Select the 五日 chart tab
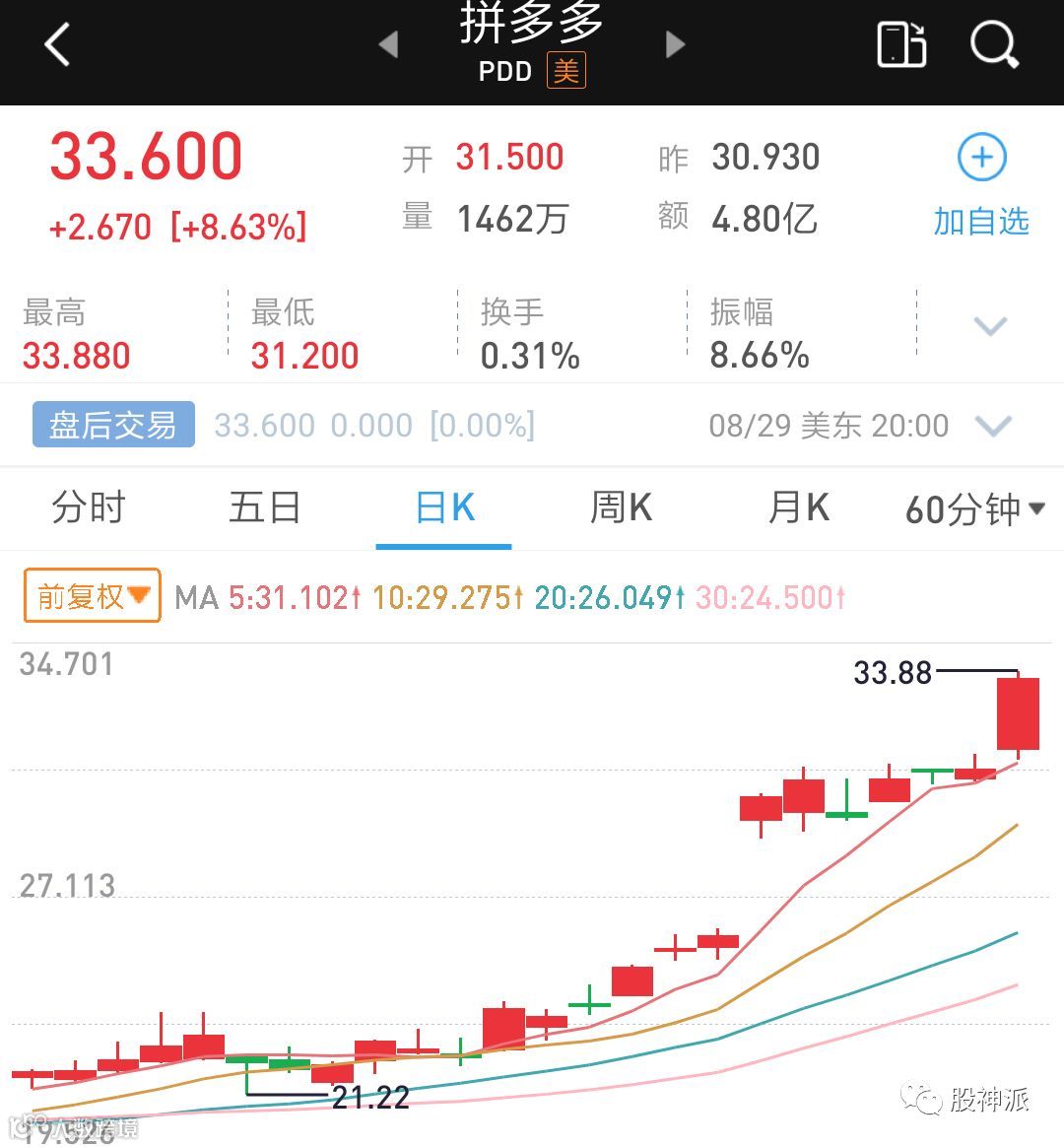 coord(265,508)
